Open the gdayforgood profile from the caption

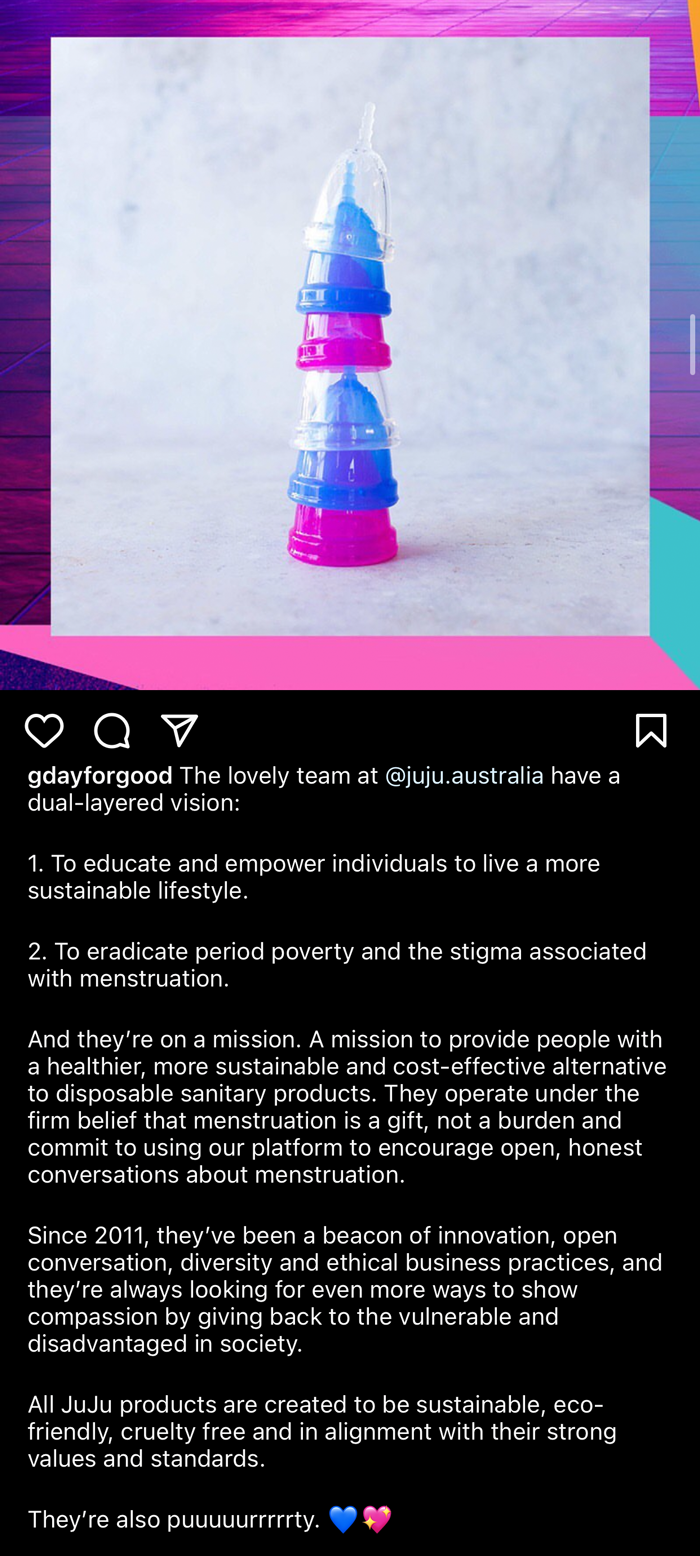click(100, 776)
